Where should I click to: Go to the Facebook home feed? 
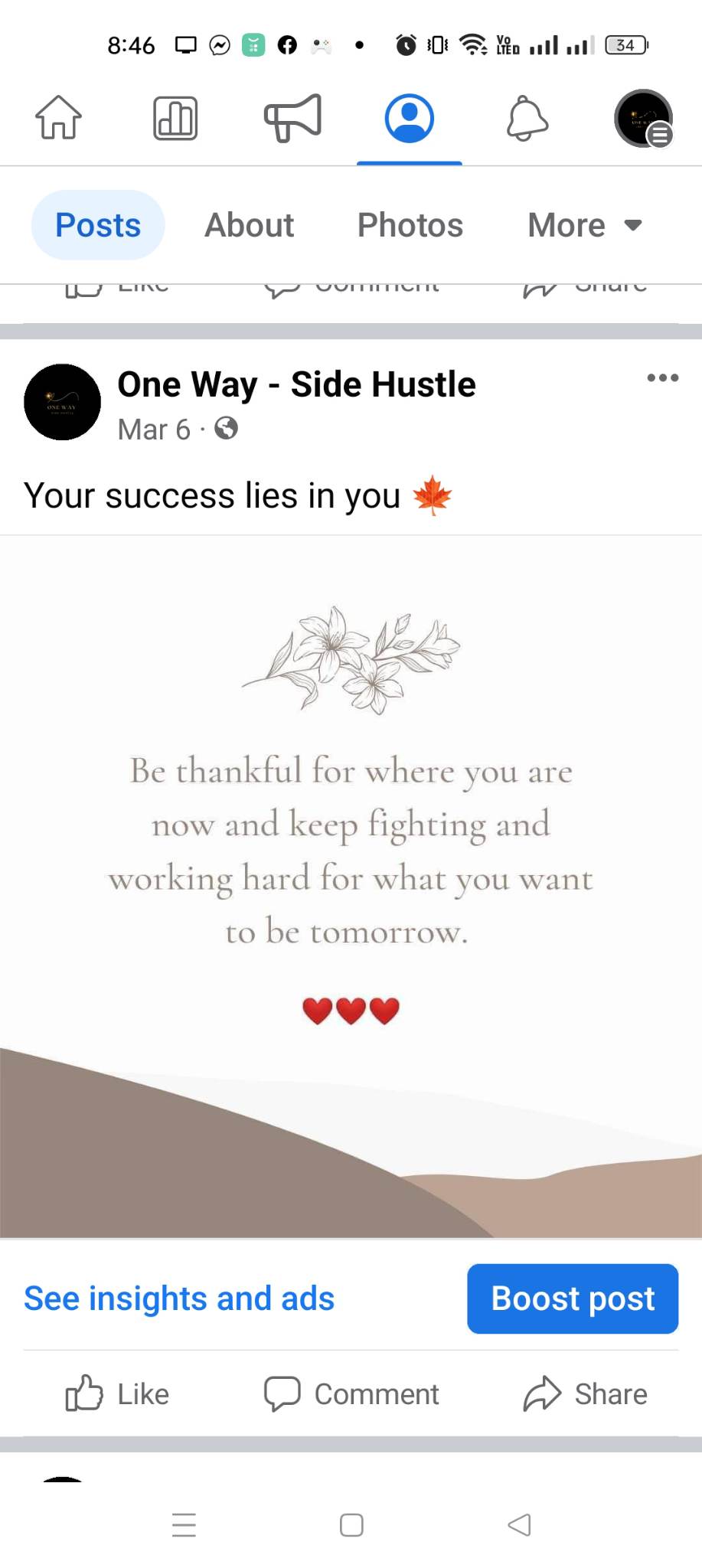(58, 118)
